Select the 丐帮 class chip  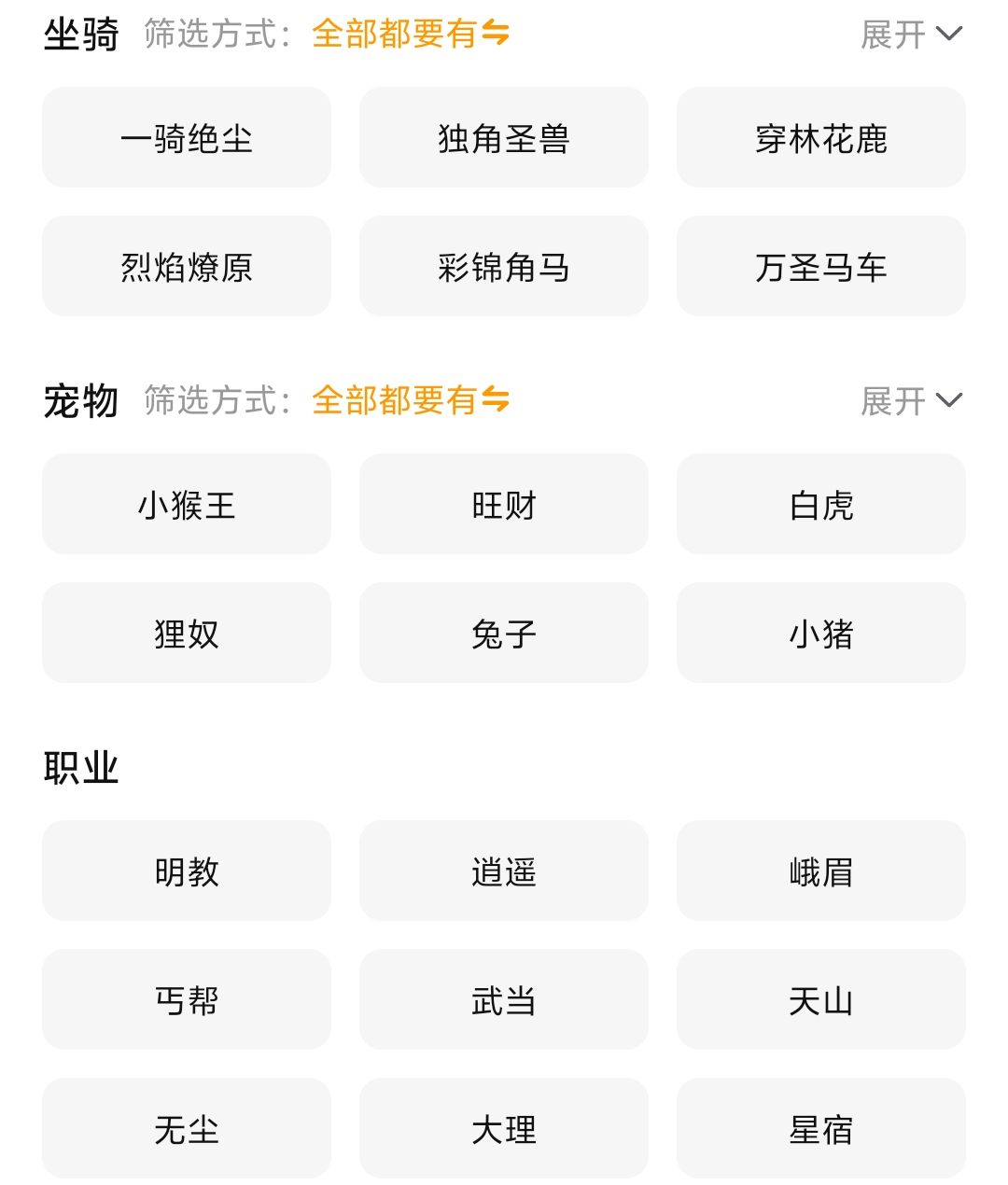pos(187,1000)
